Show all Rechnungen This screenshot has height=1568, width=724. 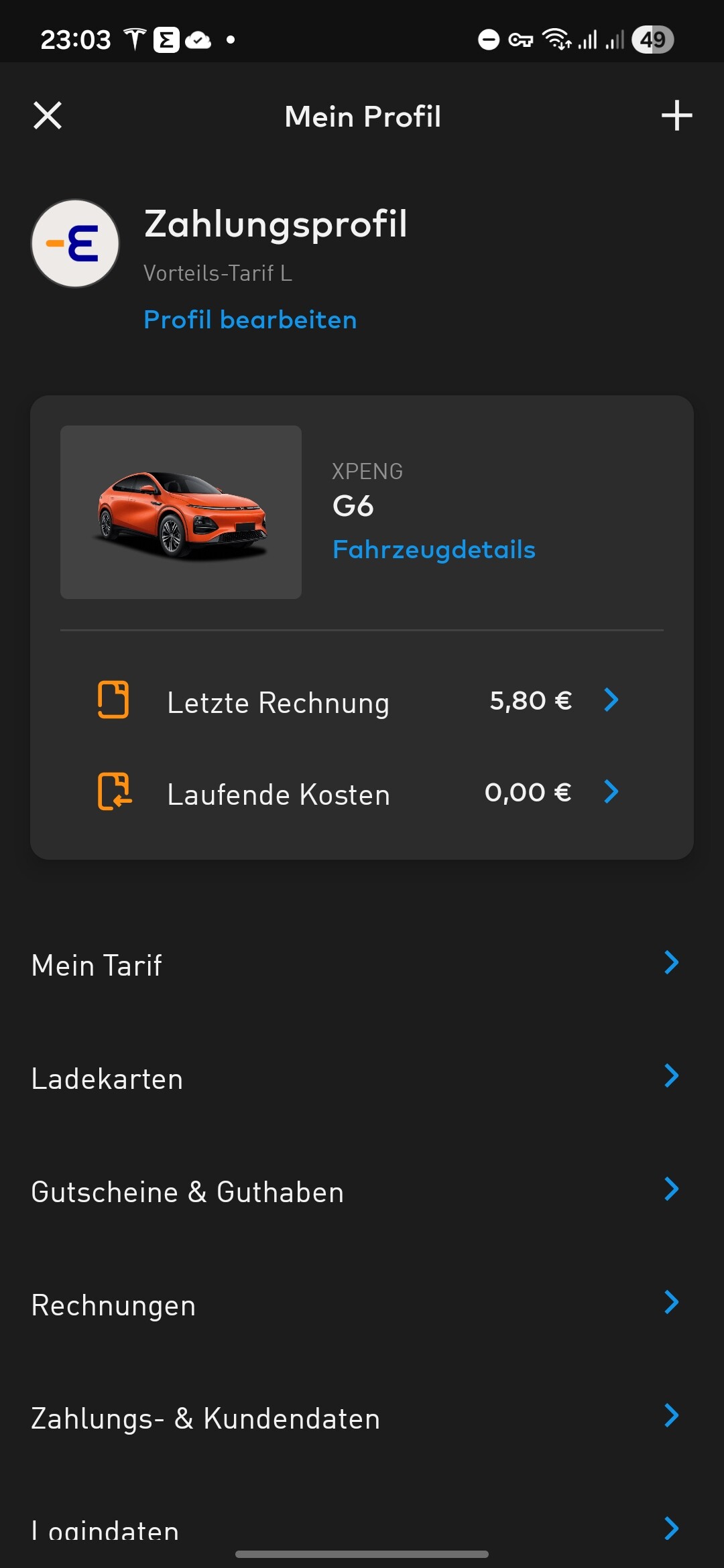click(x=362, y=1305)
